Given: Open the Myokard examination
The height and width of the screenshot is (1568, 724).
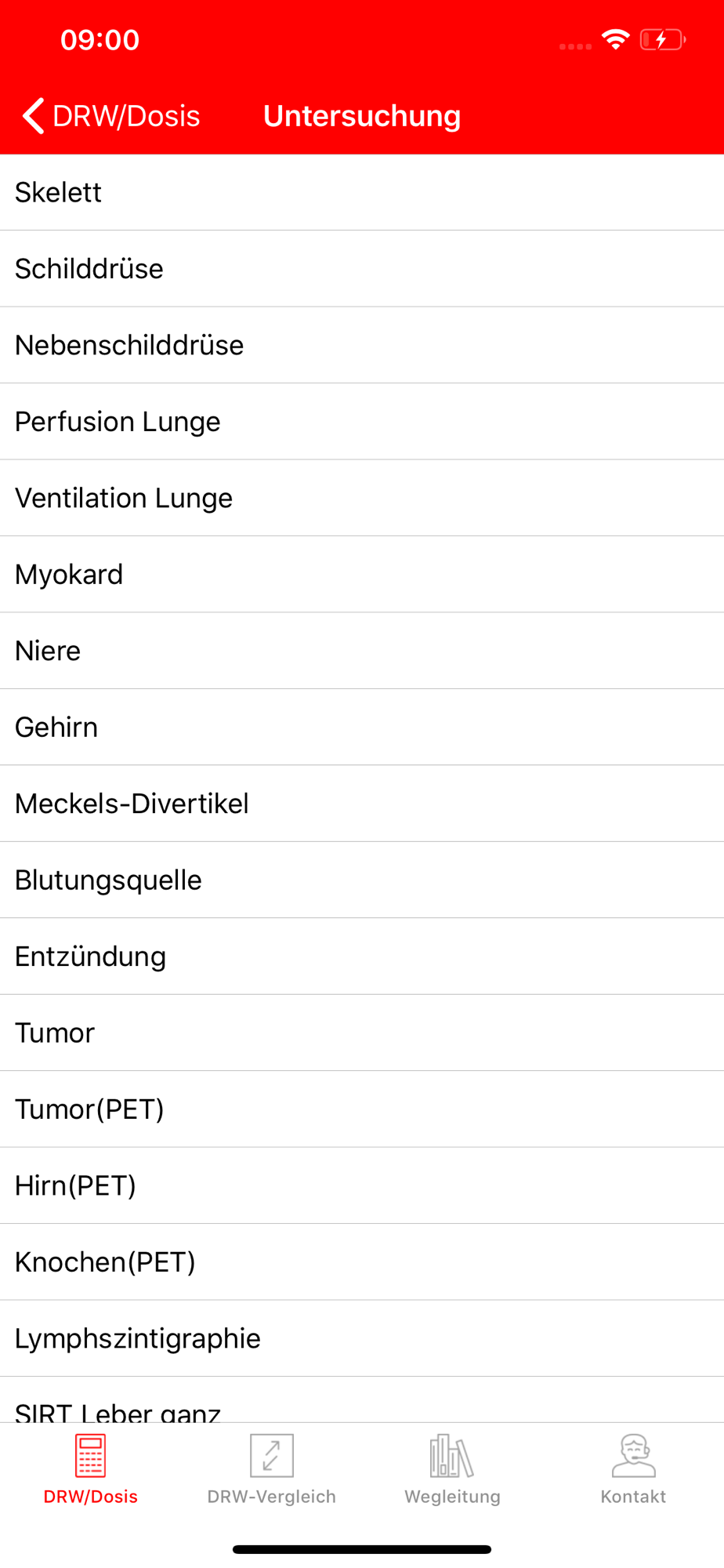Looking at the screenshot, I should coord(362,575).
